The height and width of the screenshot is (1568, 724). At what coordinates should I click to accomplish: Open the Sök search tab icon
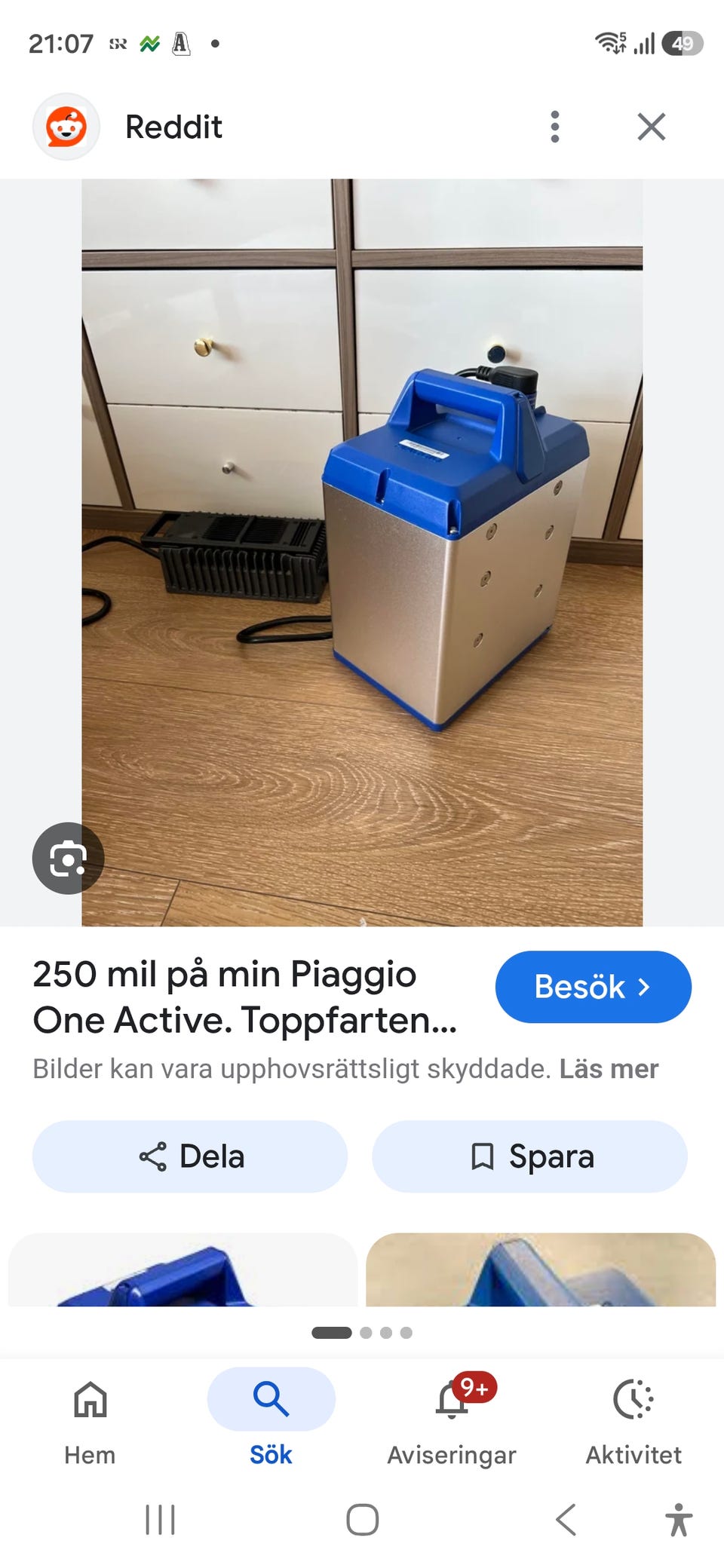tap(270, 1398)
